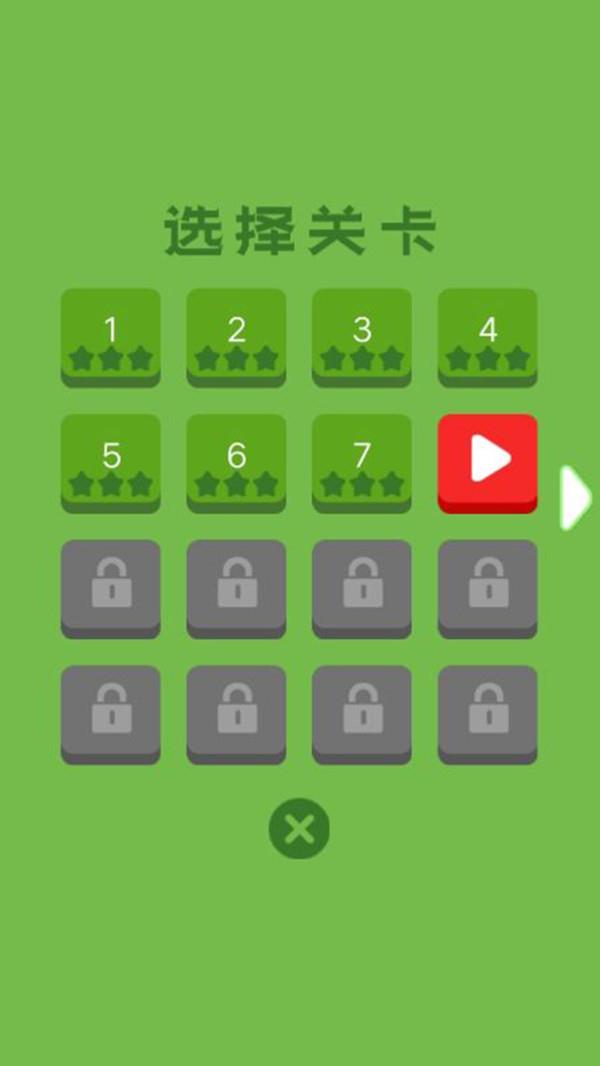Play the next unlocked level, the red button
Image resolution: width=600 pixels, height=1066 pixels.
[488, 462]
